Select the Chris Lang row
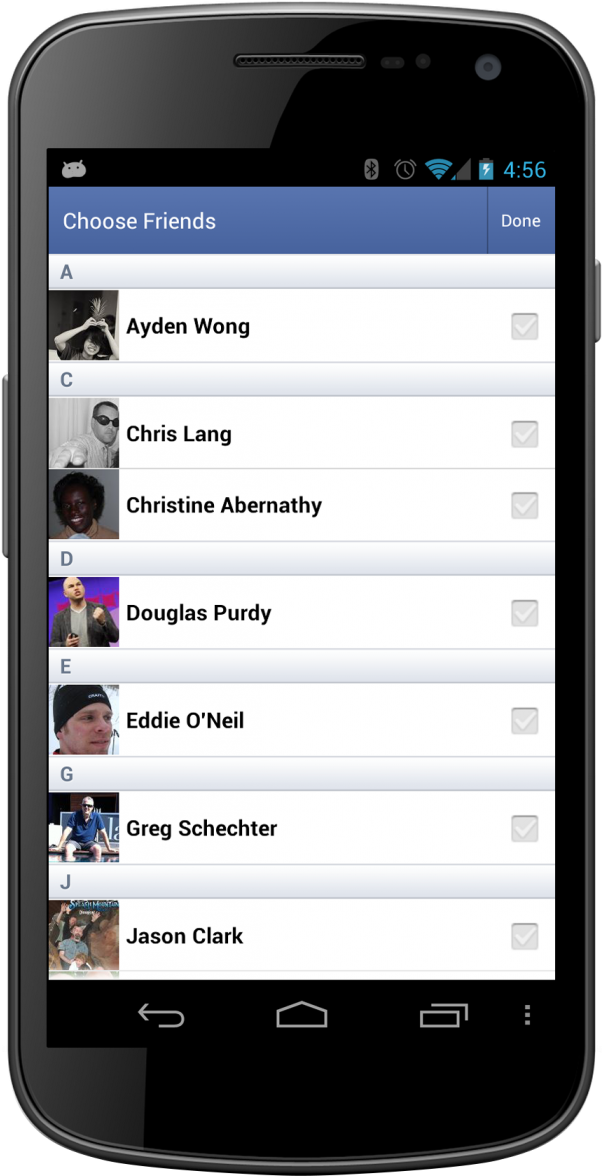This screenshot has width=602, height=1176. click(300, 434)
